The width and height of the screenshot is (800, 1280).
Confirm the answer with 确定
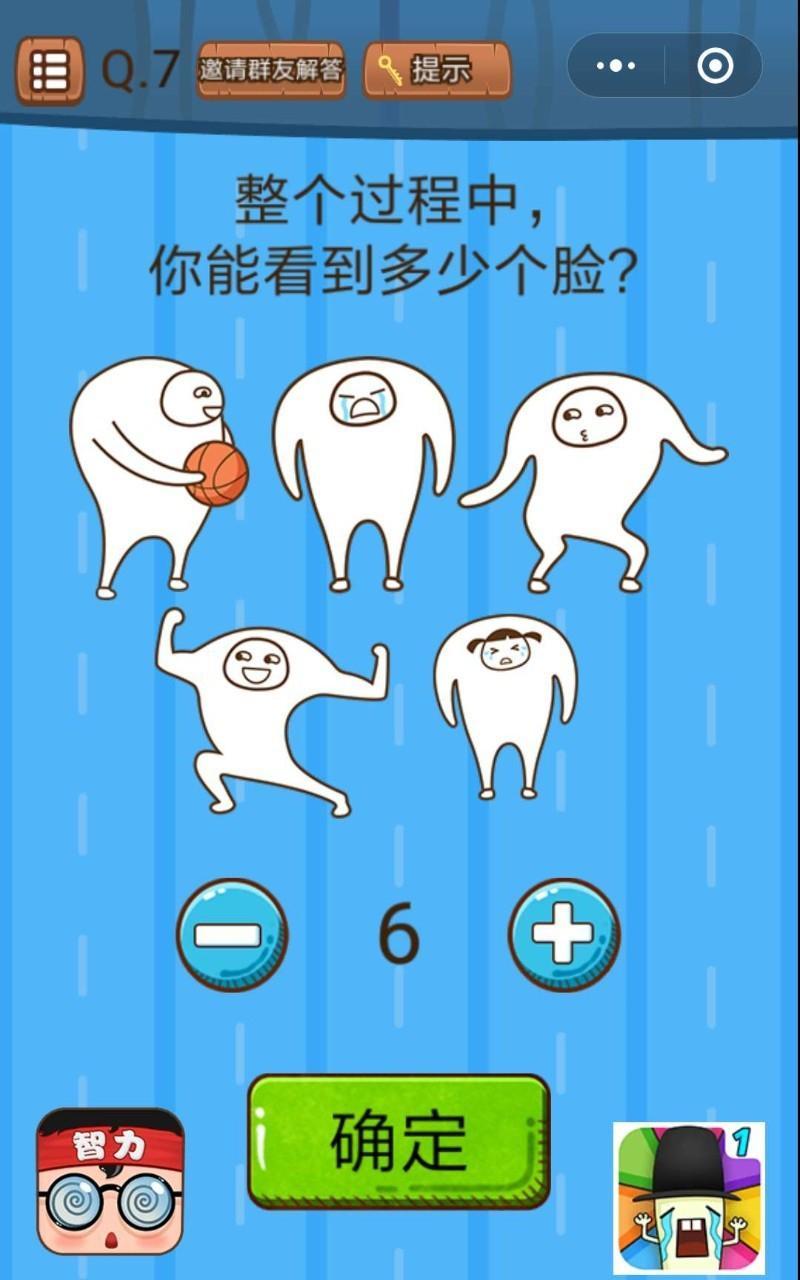click(399, 1141)
